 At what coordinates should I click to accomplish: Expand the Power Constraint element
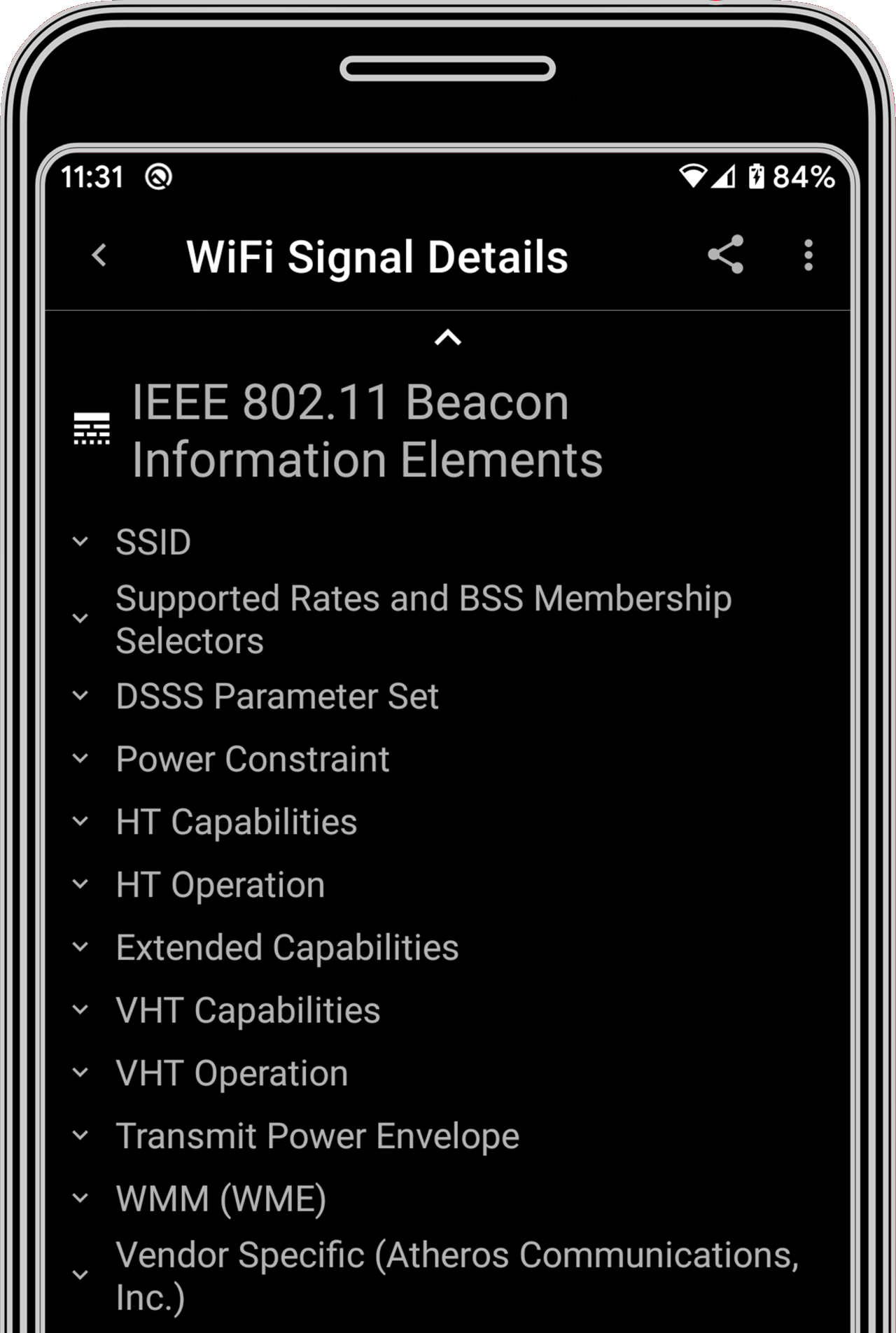tap(252, 759)
